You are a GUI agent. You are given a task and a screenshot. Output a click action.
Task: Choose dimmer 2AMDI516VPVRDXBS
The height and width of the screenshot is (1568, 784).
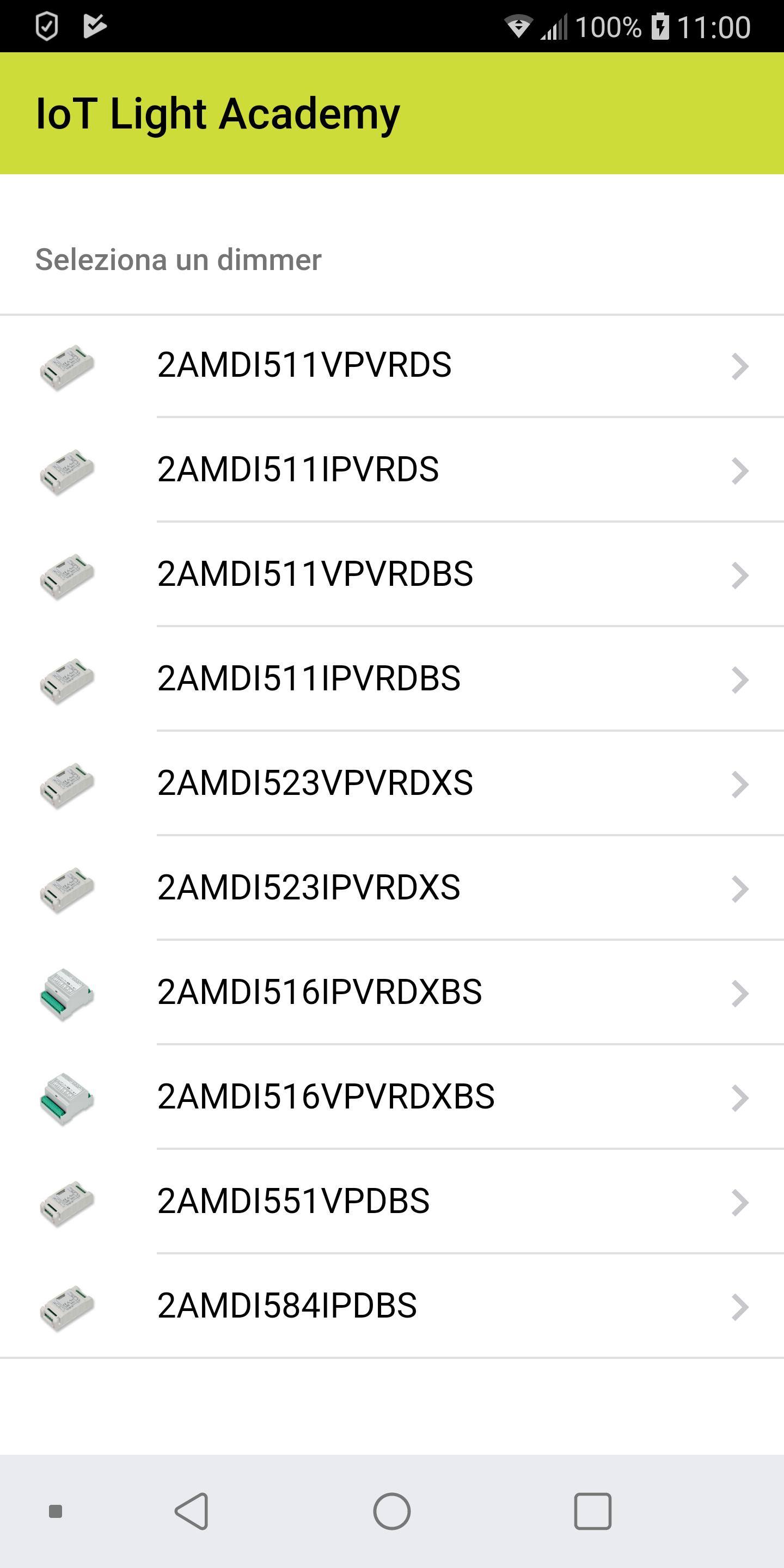click(x=392, y=1098)
